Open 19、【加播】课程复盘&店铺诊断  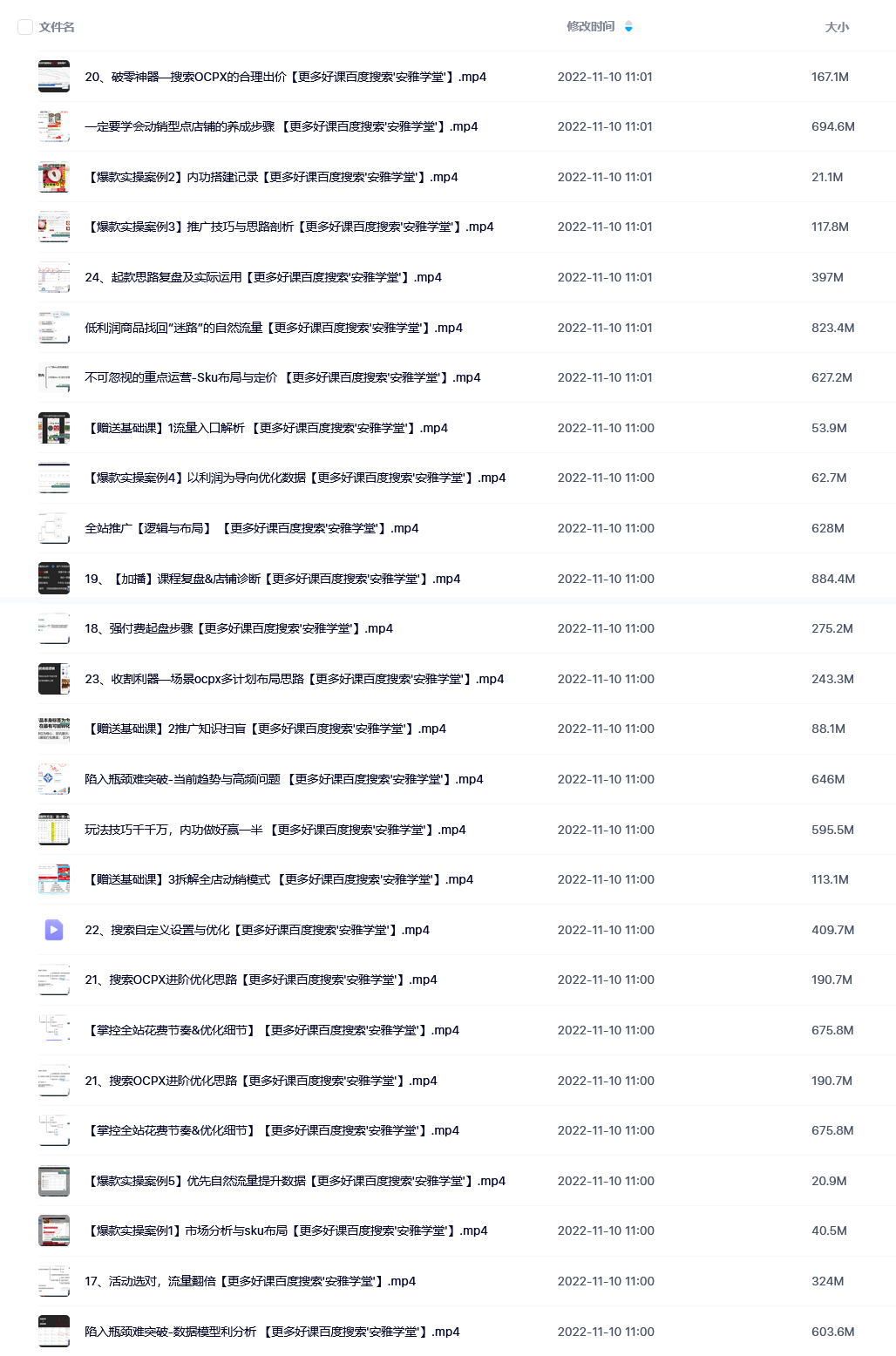point(272,579)
